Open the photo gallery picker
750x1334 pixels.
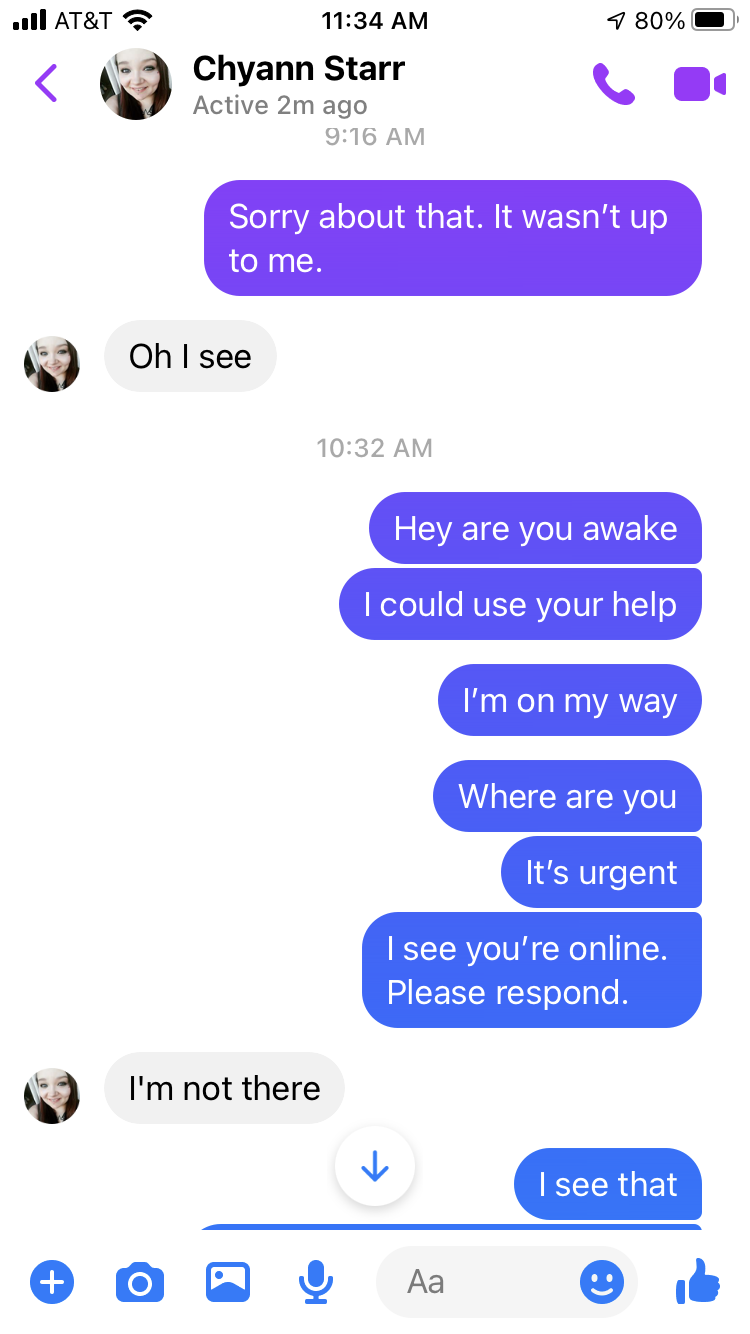228,1281
